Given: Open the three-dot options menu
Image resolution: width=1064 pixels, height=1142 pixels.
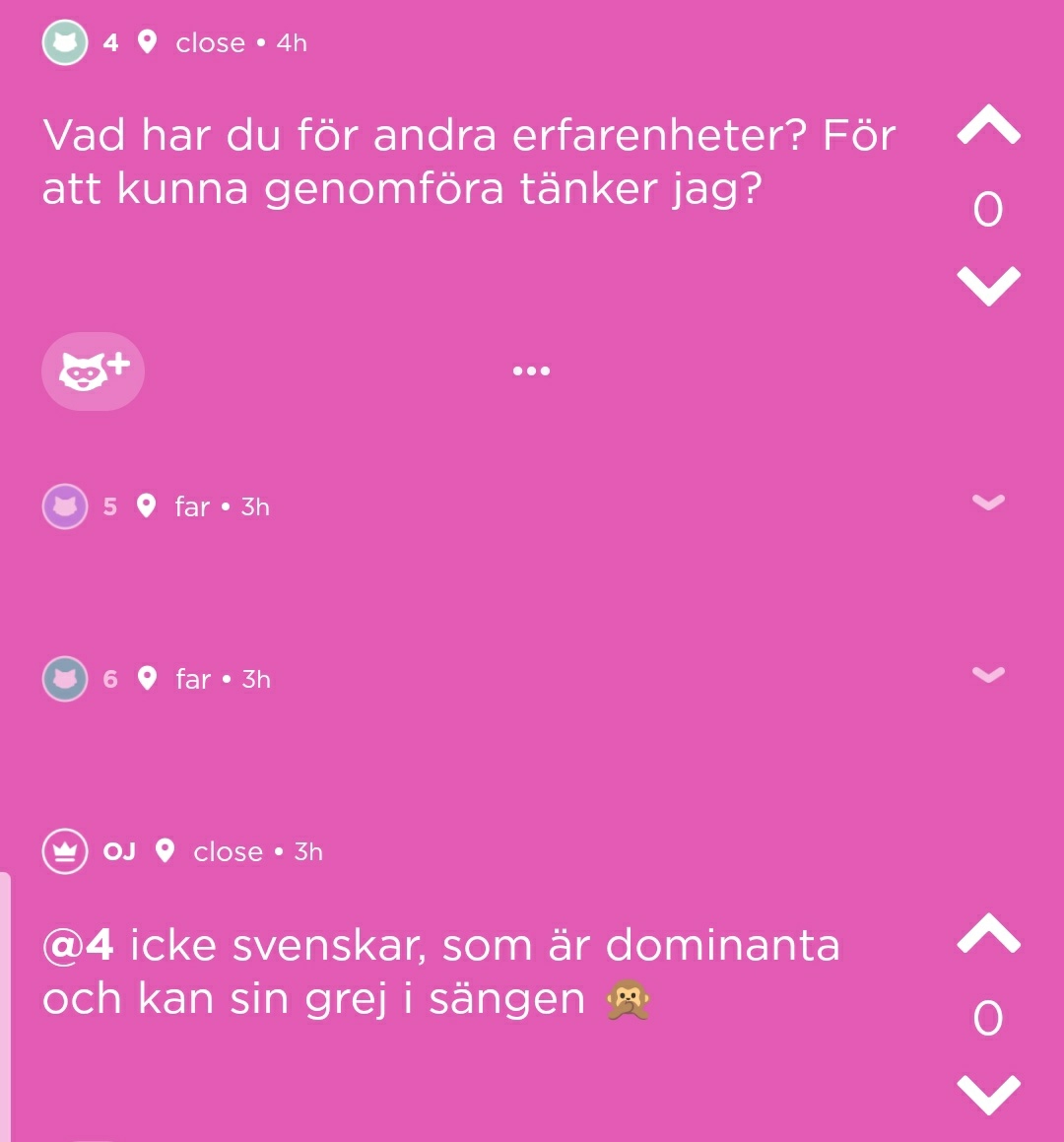Looking at the screenshot, I should pos(531,370).
